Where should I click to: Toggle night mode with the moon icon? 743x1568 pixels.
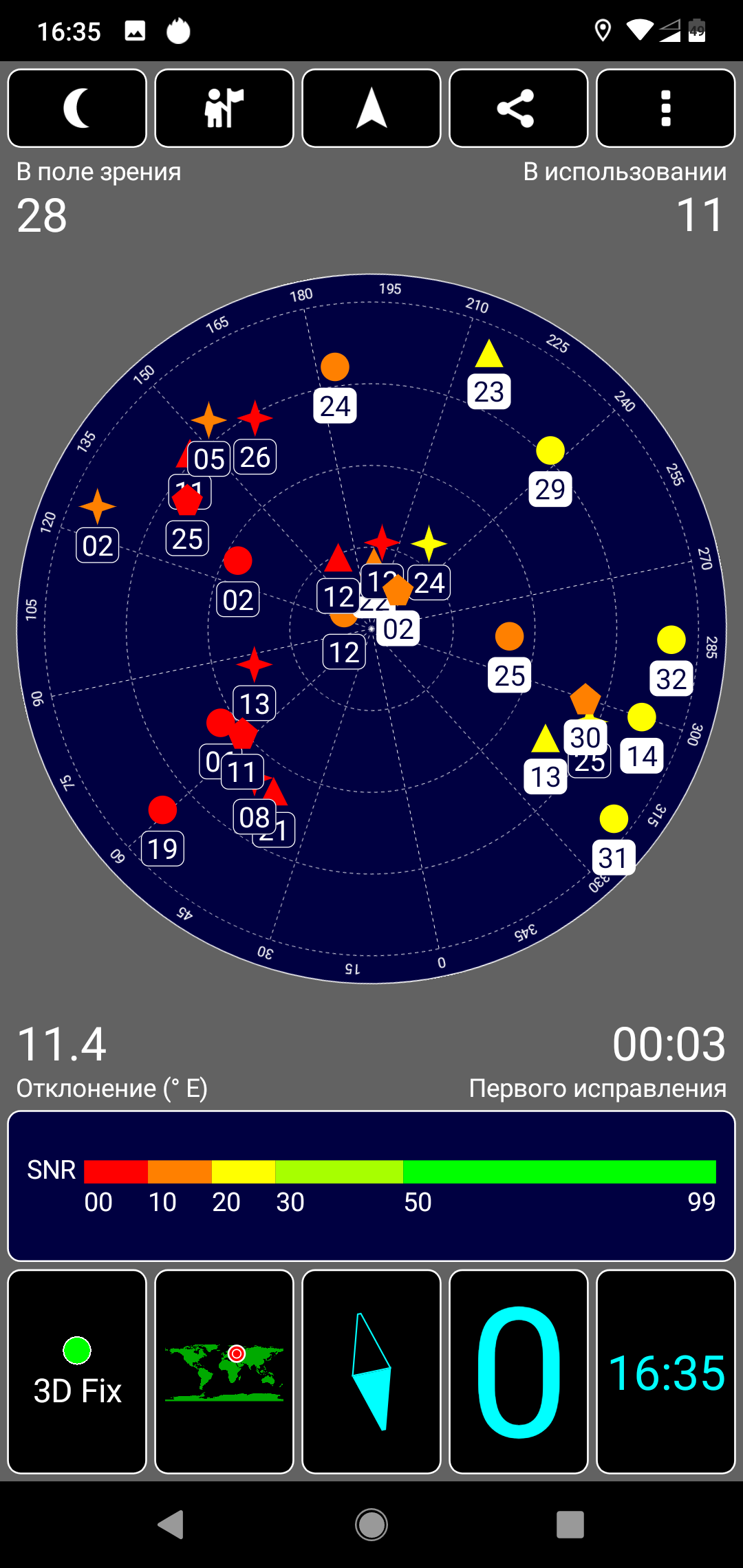pyautogui.click(x=77, y=108)
